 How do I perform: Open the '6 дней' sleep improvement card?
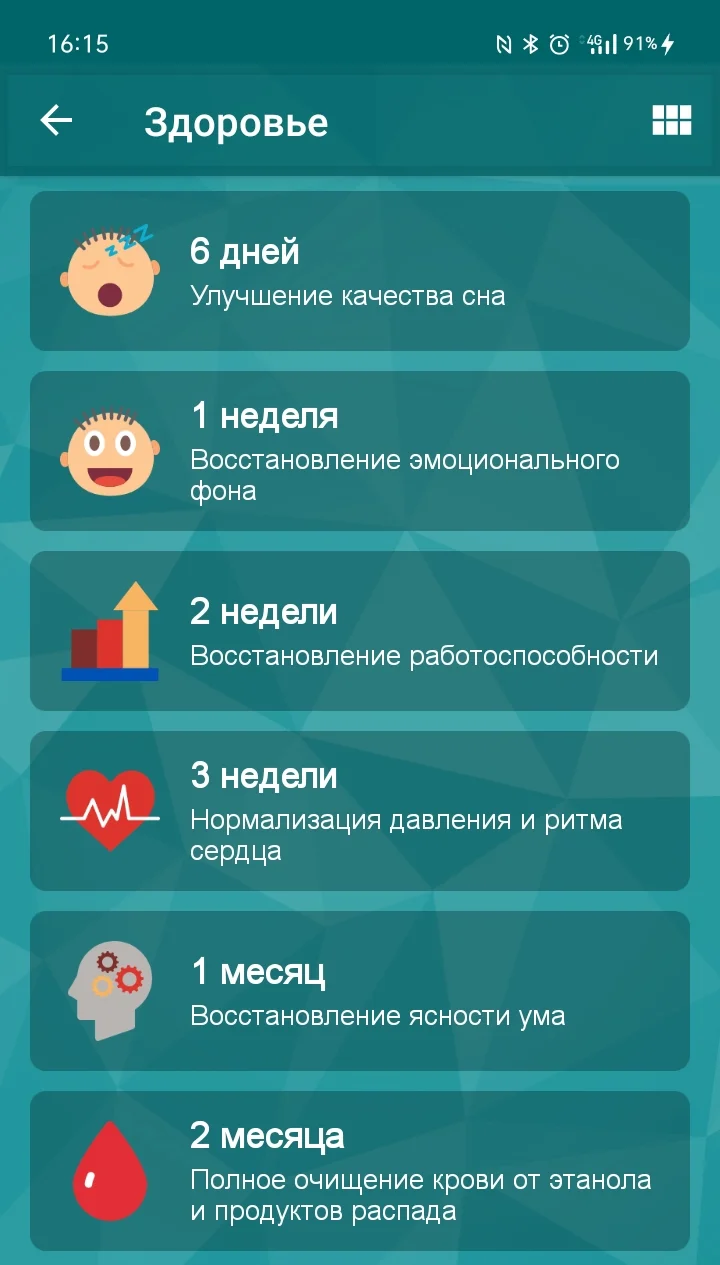tap(360, 268)
